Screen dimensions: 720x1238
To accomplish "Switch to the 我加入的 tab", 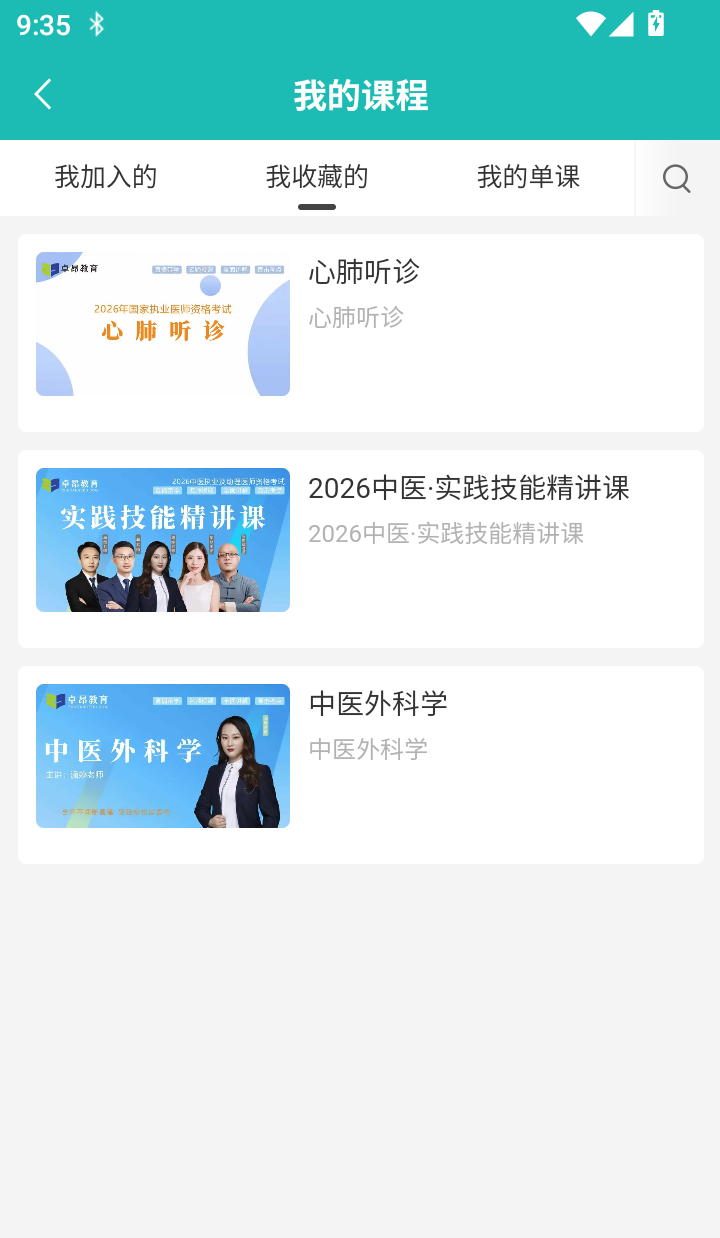I will coord(107,176).
